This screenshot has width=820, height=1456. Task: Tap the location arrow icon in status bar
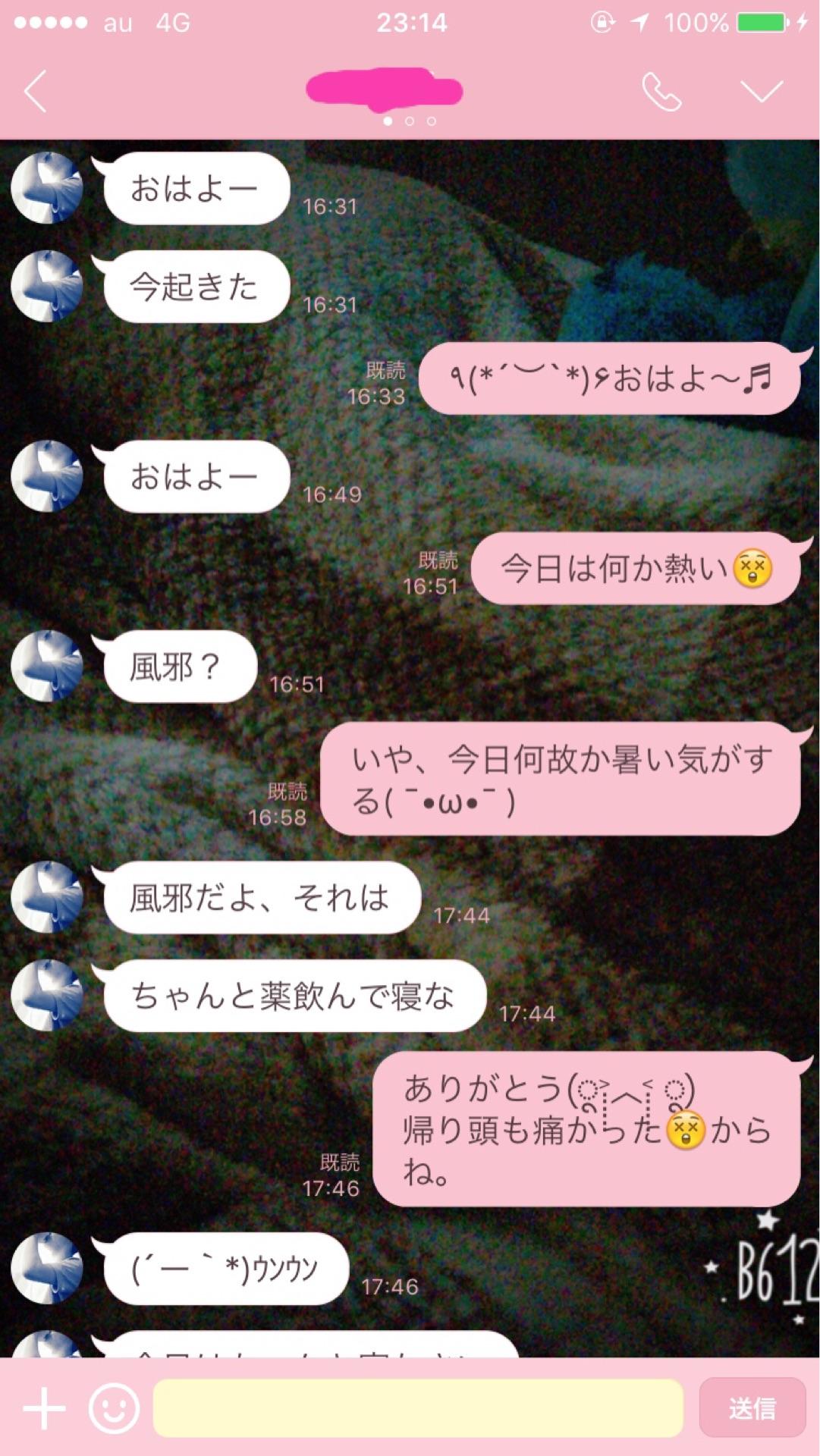[x=638, y=24]
